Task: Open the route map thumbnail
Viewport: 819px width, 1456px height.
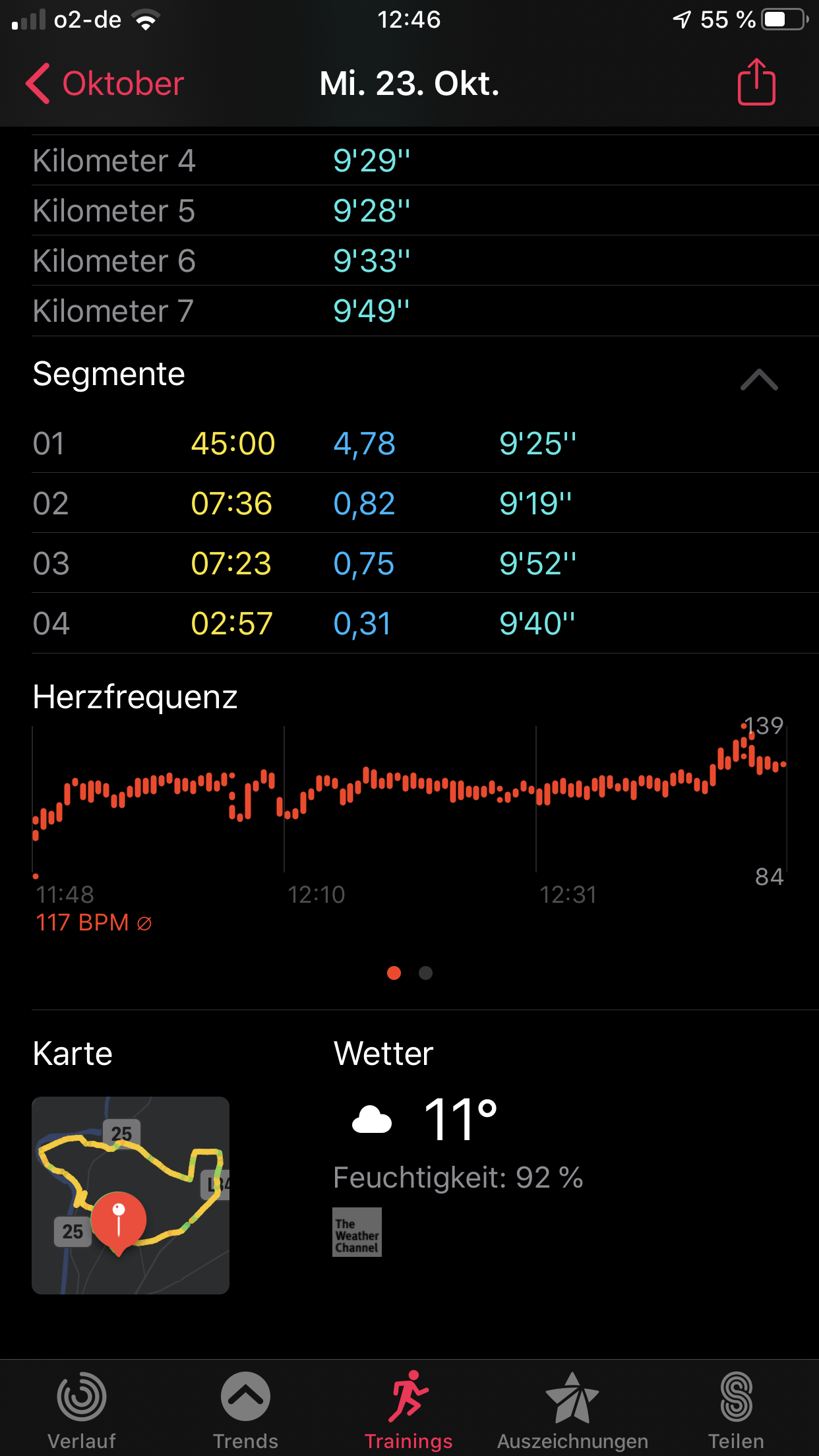Action: [131, 1195]
